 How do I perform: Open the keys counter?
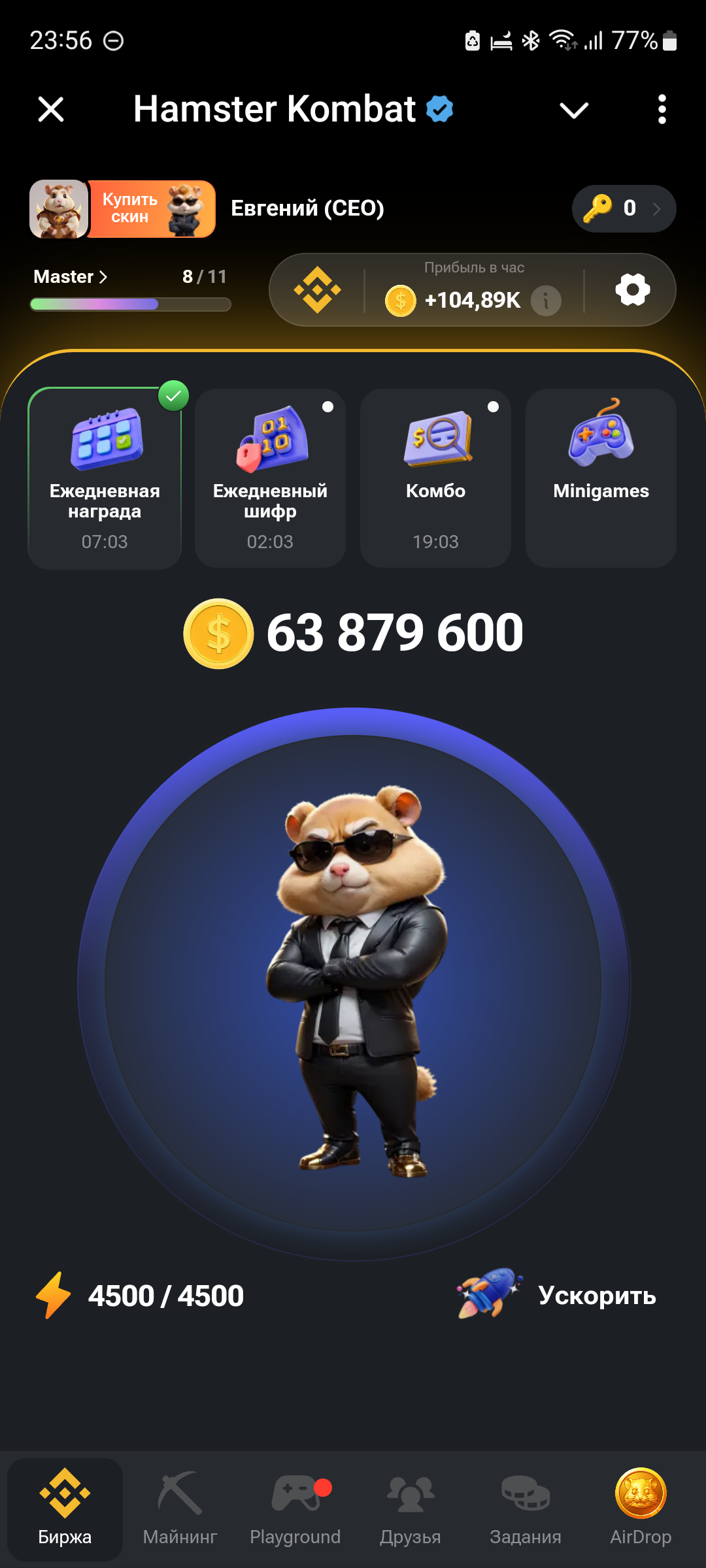(624, 208)
